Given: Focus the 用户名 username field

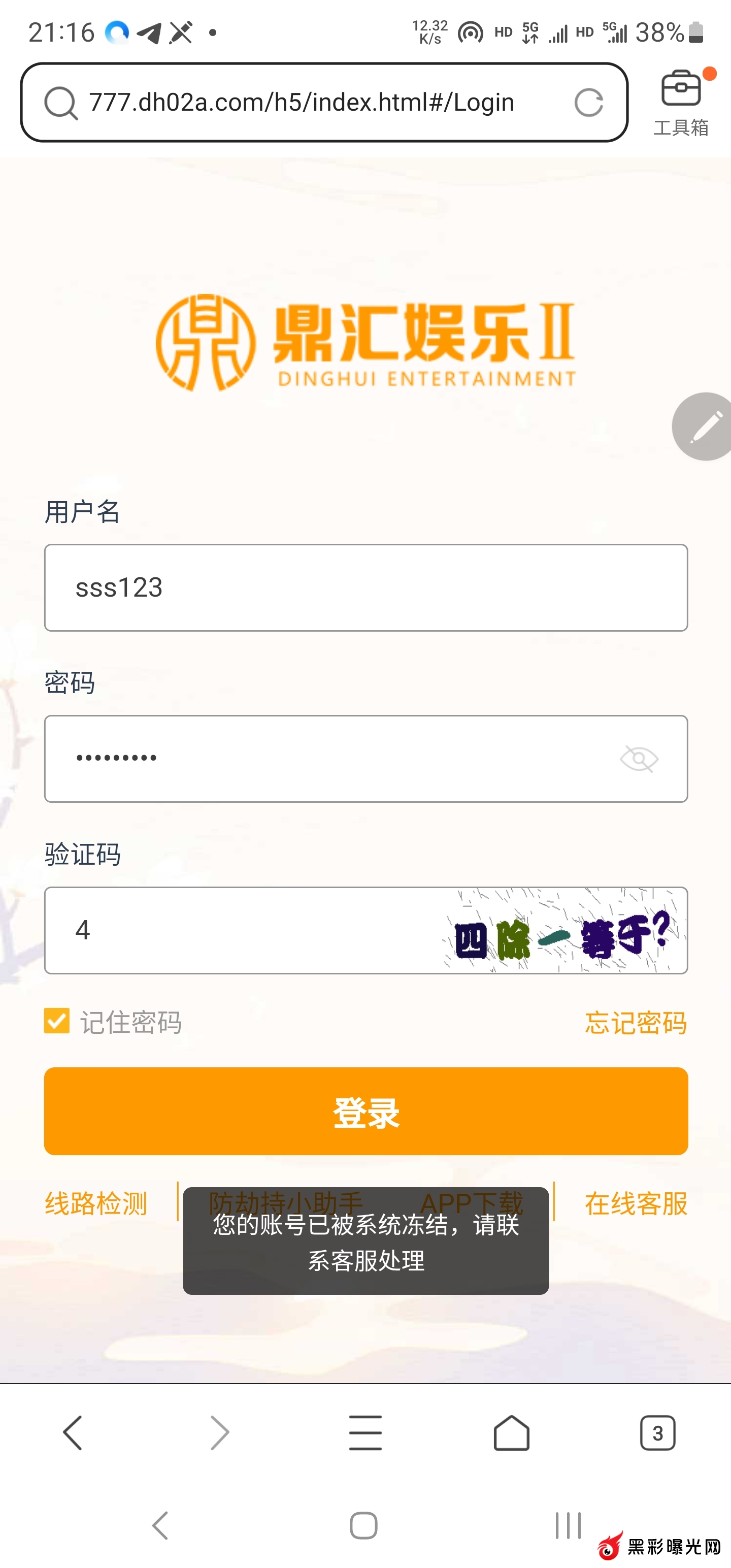Looking at the screenshot, I should coord(366,587).
